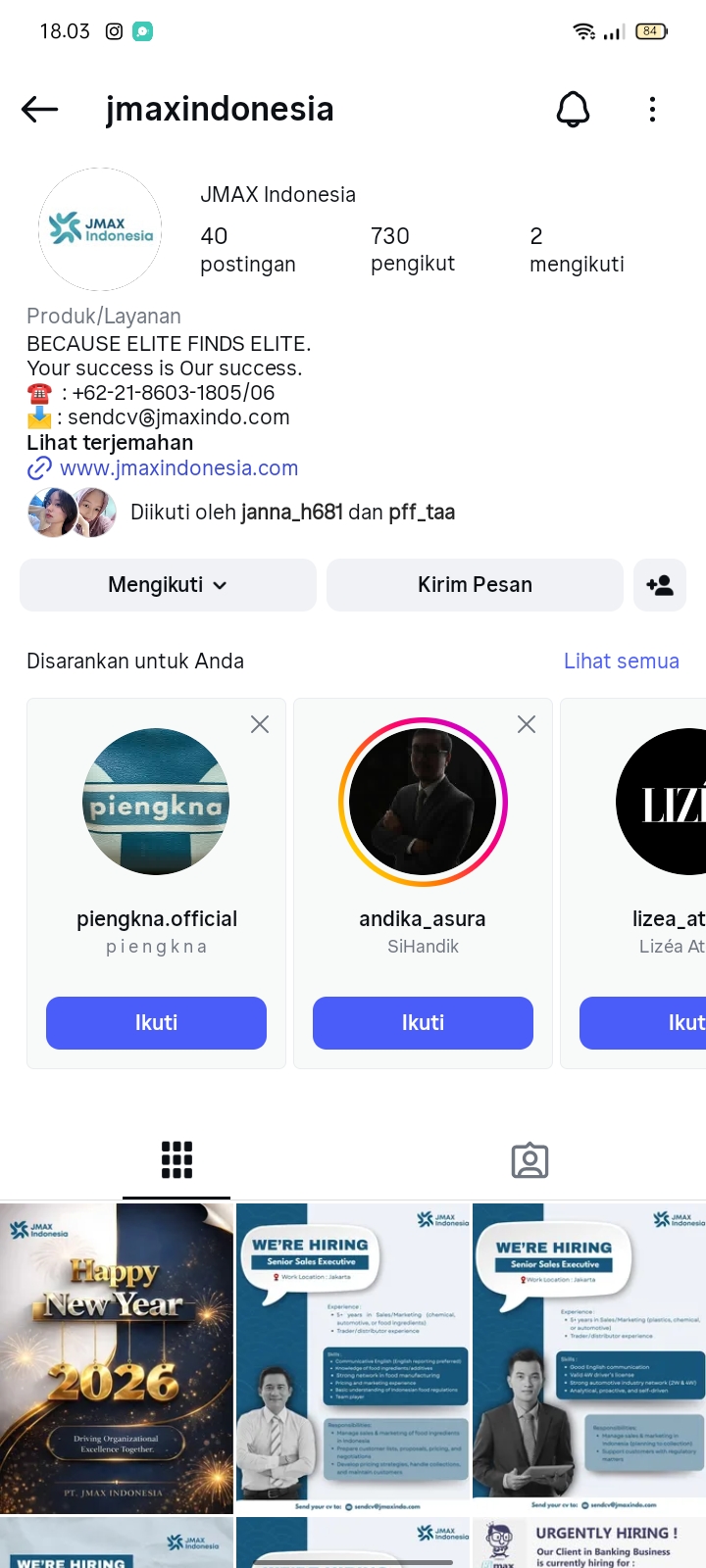706x1568 pixels.
Task: Open the www.jmaxindonesia.com website link
Action: pos(178,468)
